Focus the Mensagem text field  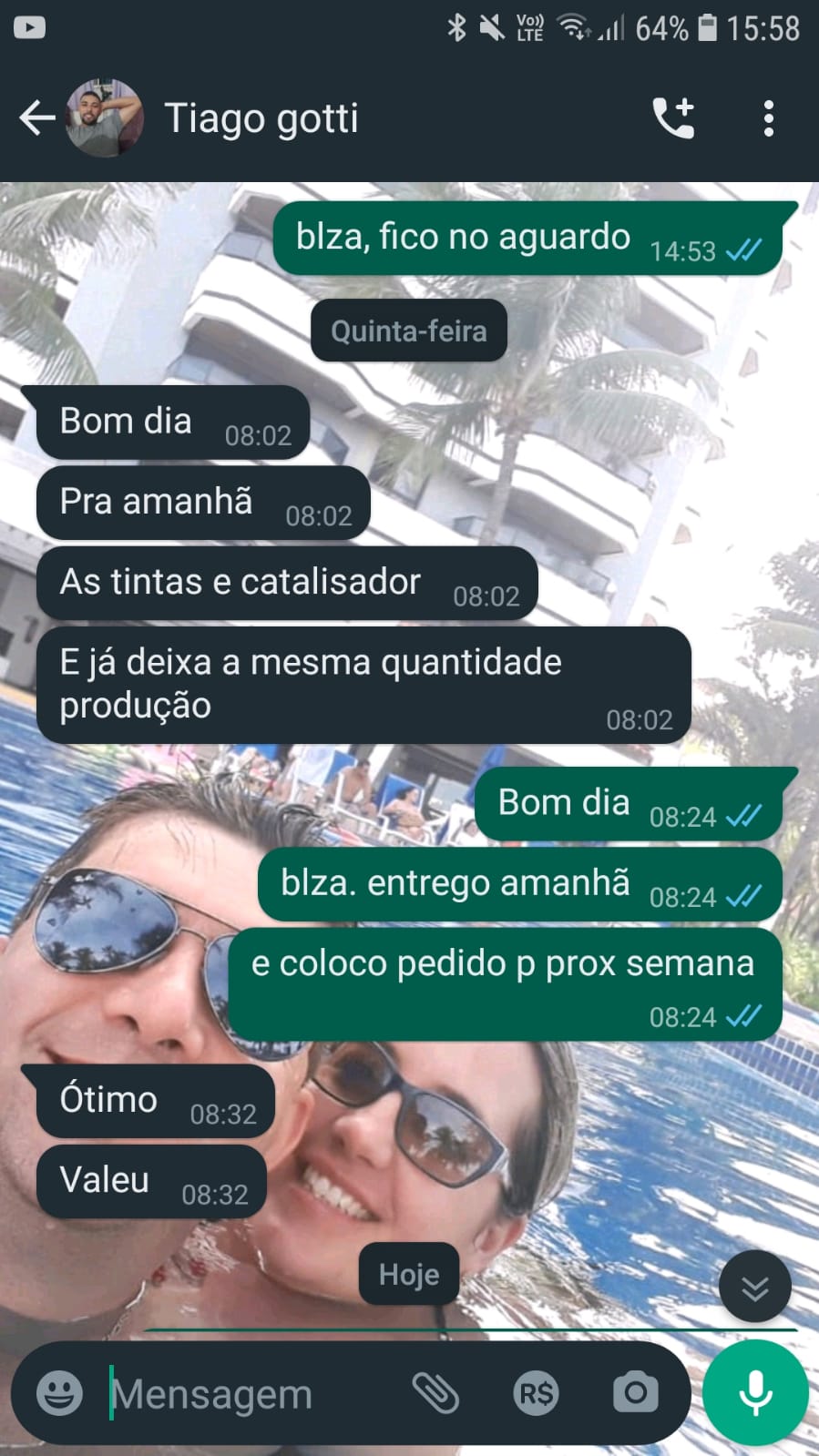(x=246, y=1394)
